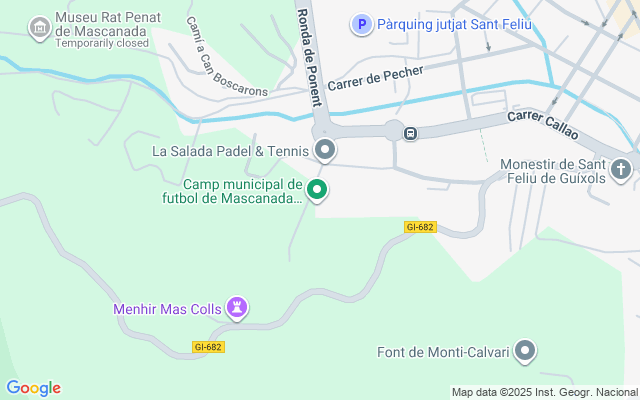Tap the bus stop icon on Carrer Callao

click(x=409, y=133)
